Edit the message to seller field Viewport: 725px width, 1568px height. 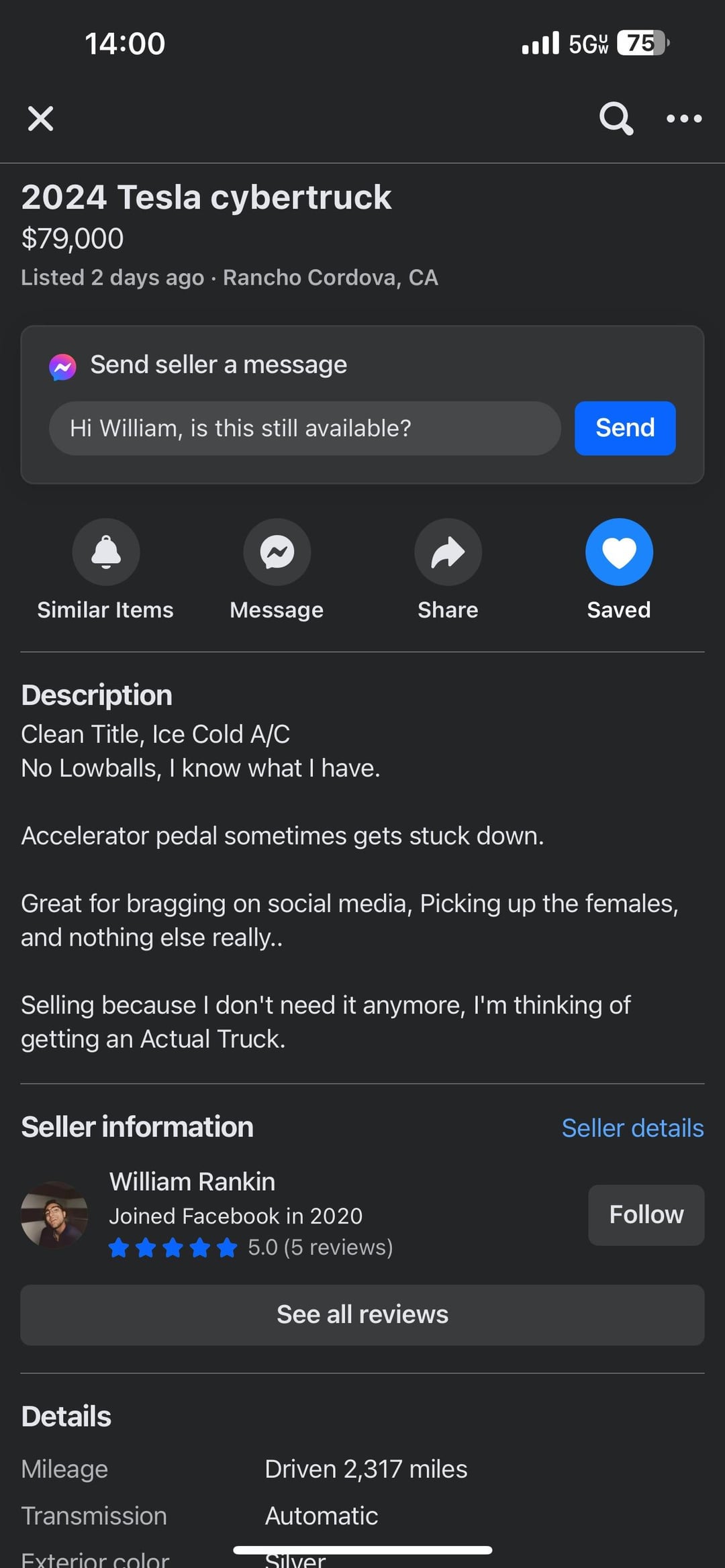(305, 428)
